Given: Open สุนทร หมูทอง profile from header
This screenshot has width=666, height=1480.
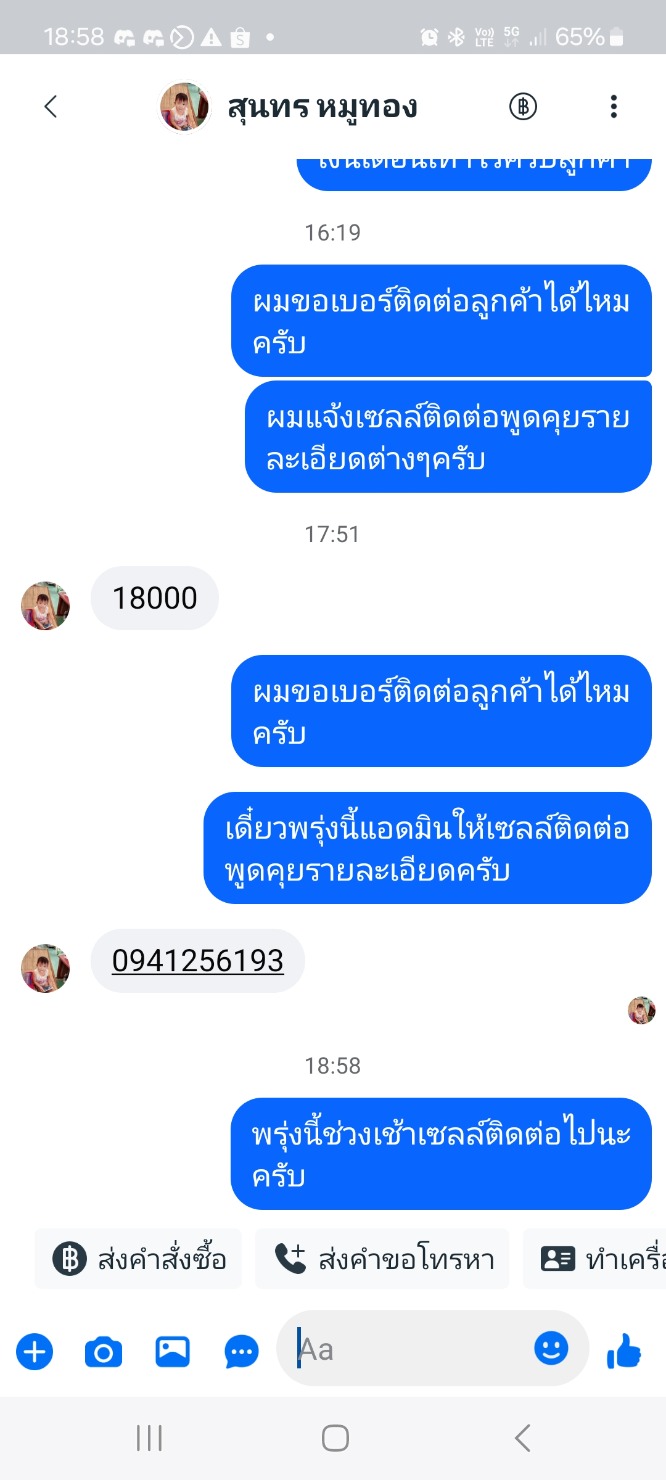Looking at the screenshot, I should pos(290,107).
